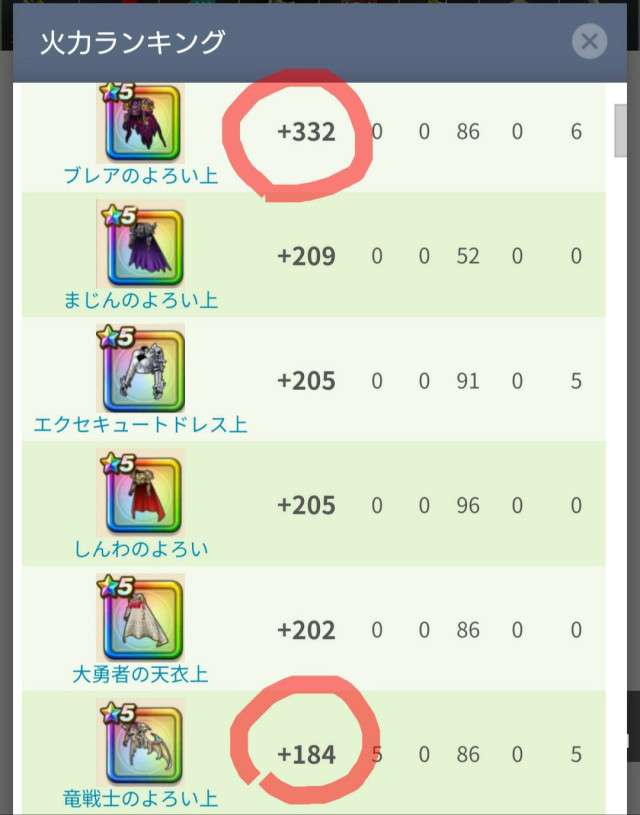Open 大勇者の天衣上 item link
640x815 pixels.
point(140,674)
